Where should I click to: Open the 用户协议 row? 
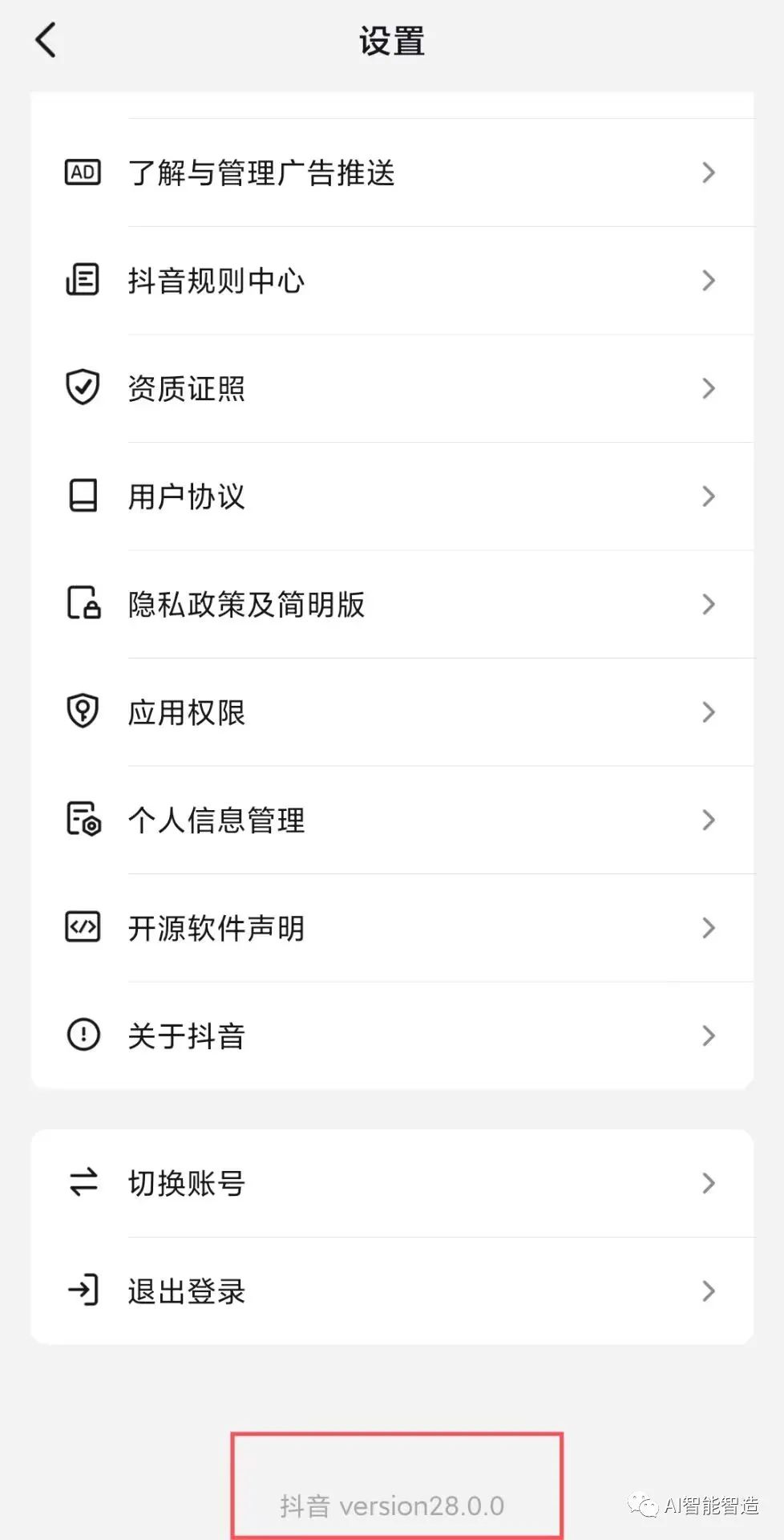391,496
